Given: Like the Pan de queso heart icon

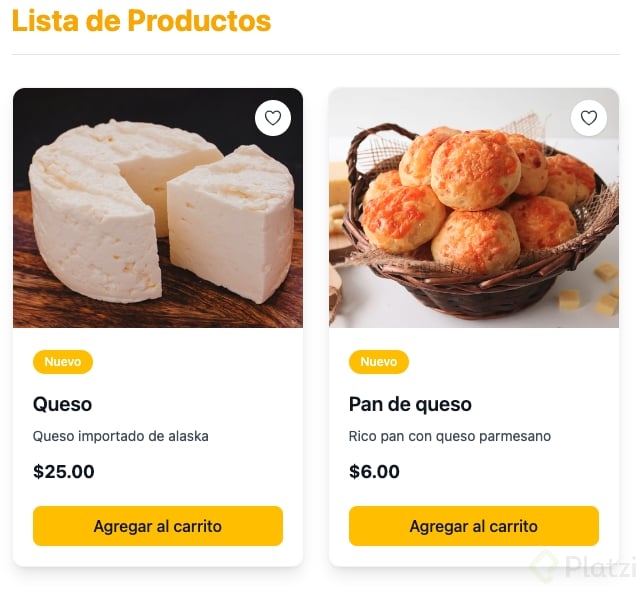Looking at the screenshot, I should pos(589,118).
